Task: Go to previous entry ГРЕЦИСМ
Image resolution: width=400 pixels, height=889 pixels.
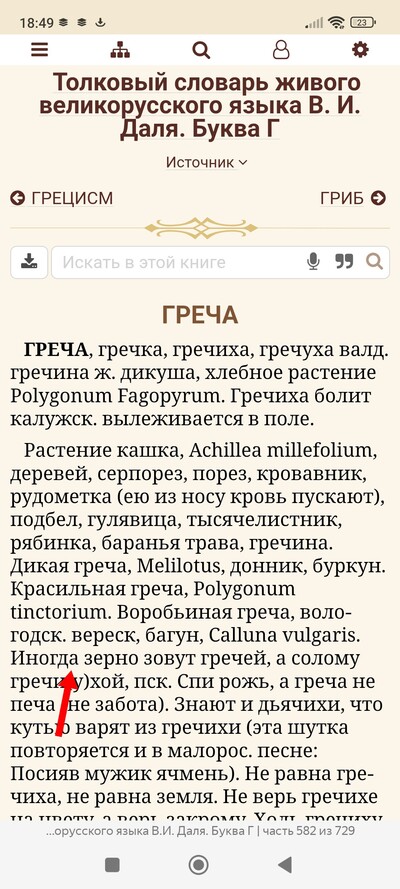Action: pyautogui.click(x=62, y=198)
